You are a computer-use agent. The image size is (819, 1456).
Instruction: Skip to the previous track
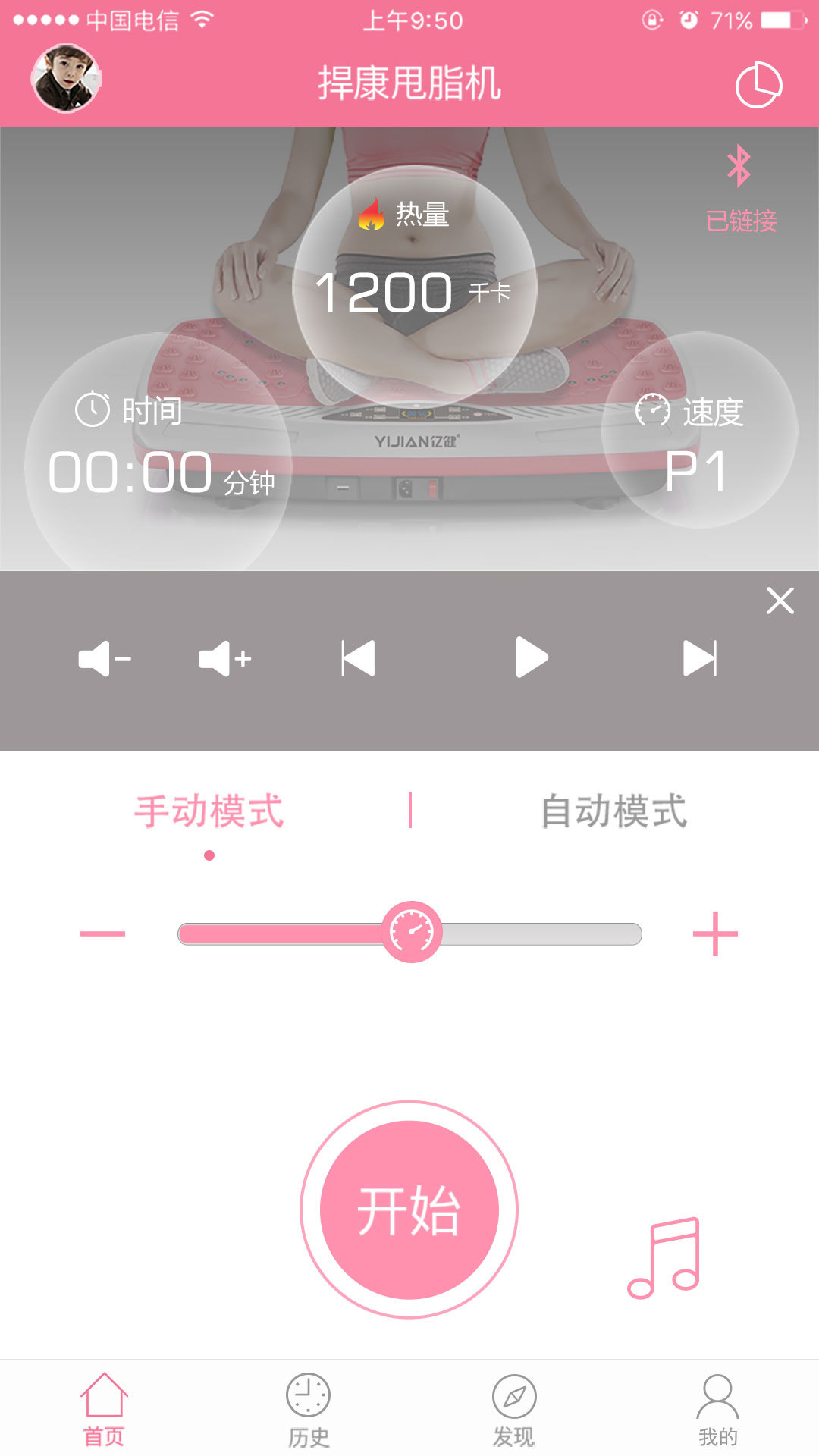[x=359, y=658]
